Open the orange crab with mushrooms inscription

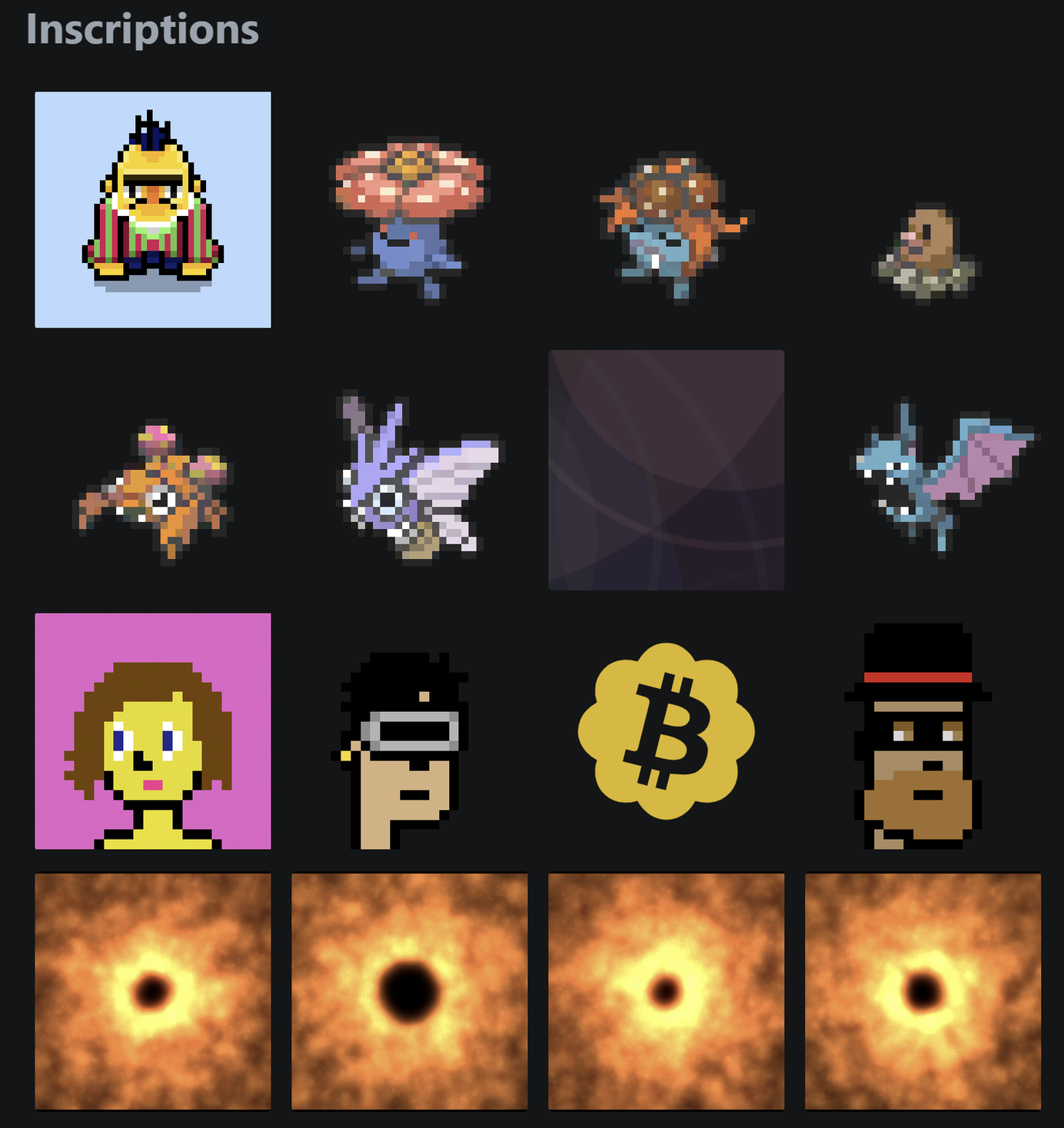coord(153,492)
